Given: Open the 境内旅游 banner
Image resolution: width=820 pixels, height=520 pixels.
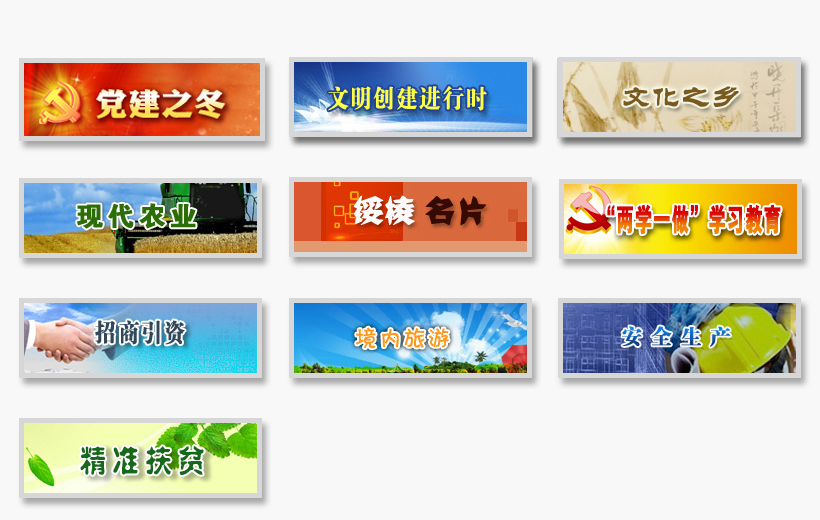Looking at the screenshot, I should (410, 338).
